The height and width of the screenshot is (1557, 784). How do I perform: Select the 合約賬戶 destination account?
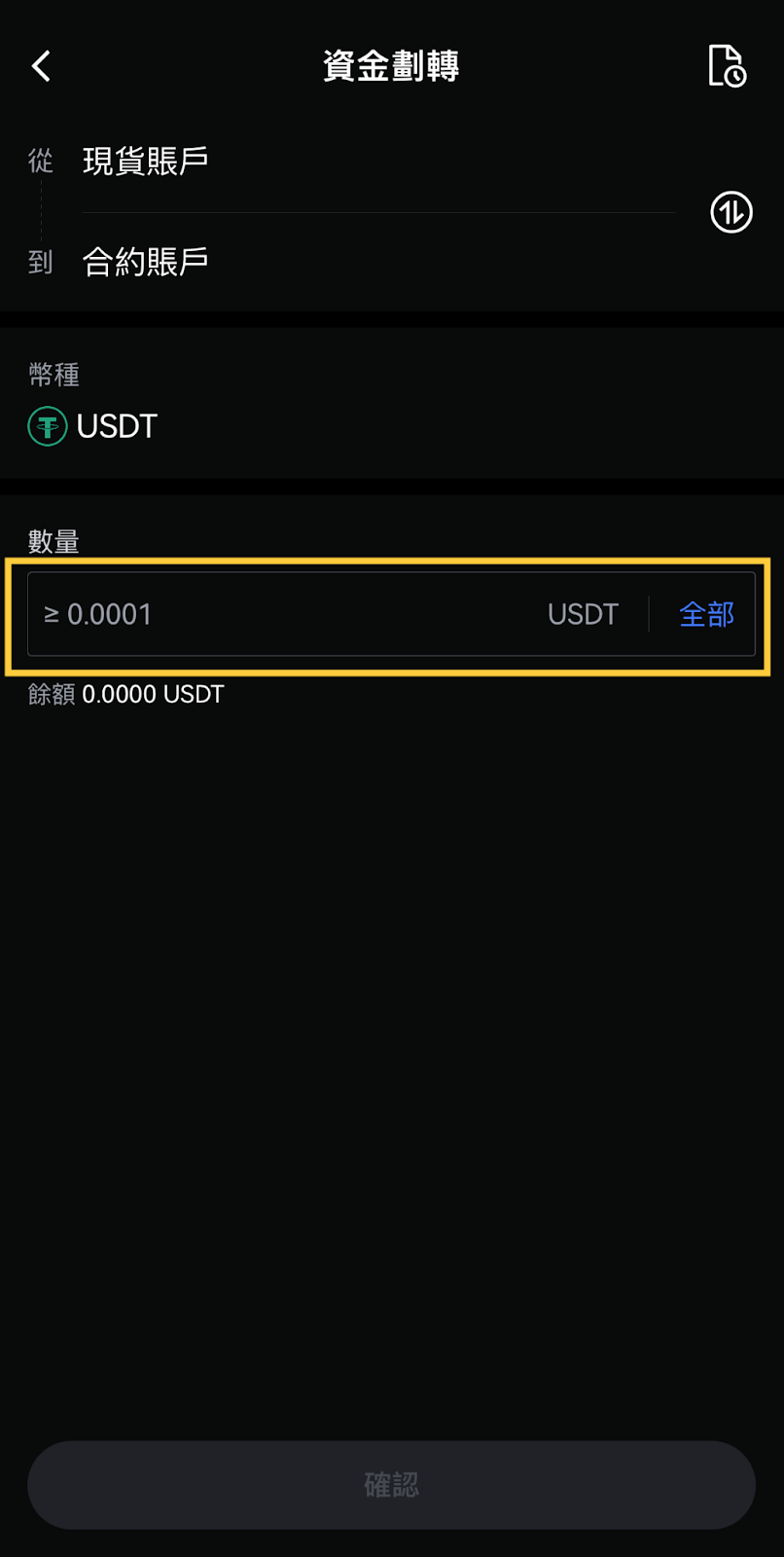146,262
